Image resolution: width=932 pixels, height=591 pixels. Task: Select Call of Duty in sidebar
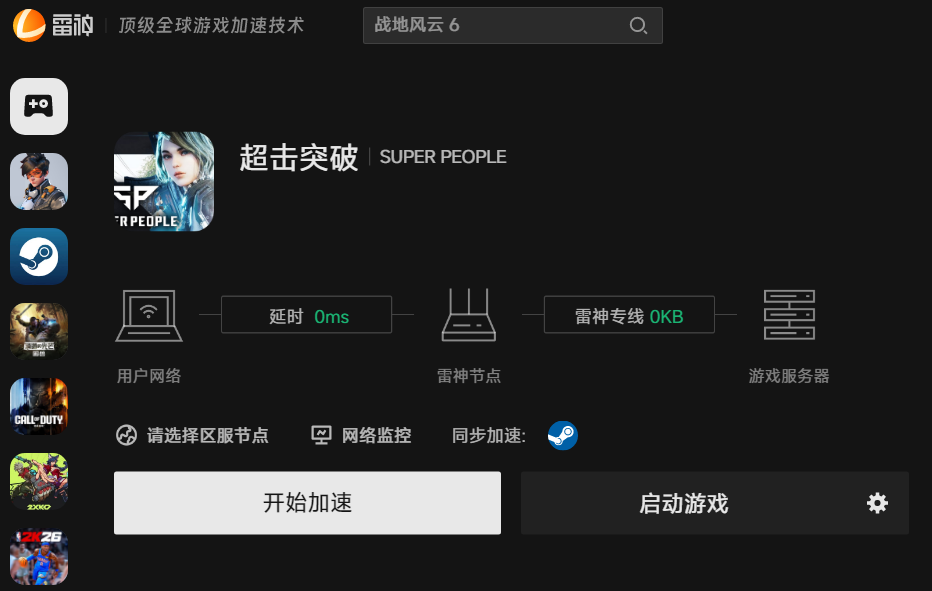point(39,406)
